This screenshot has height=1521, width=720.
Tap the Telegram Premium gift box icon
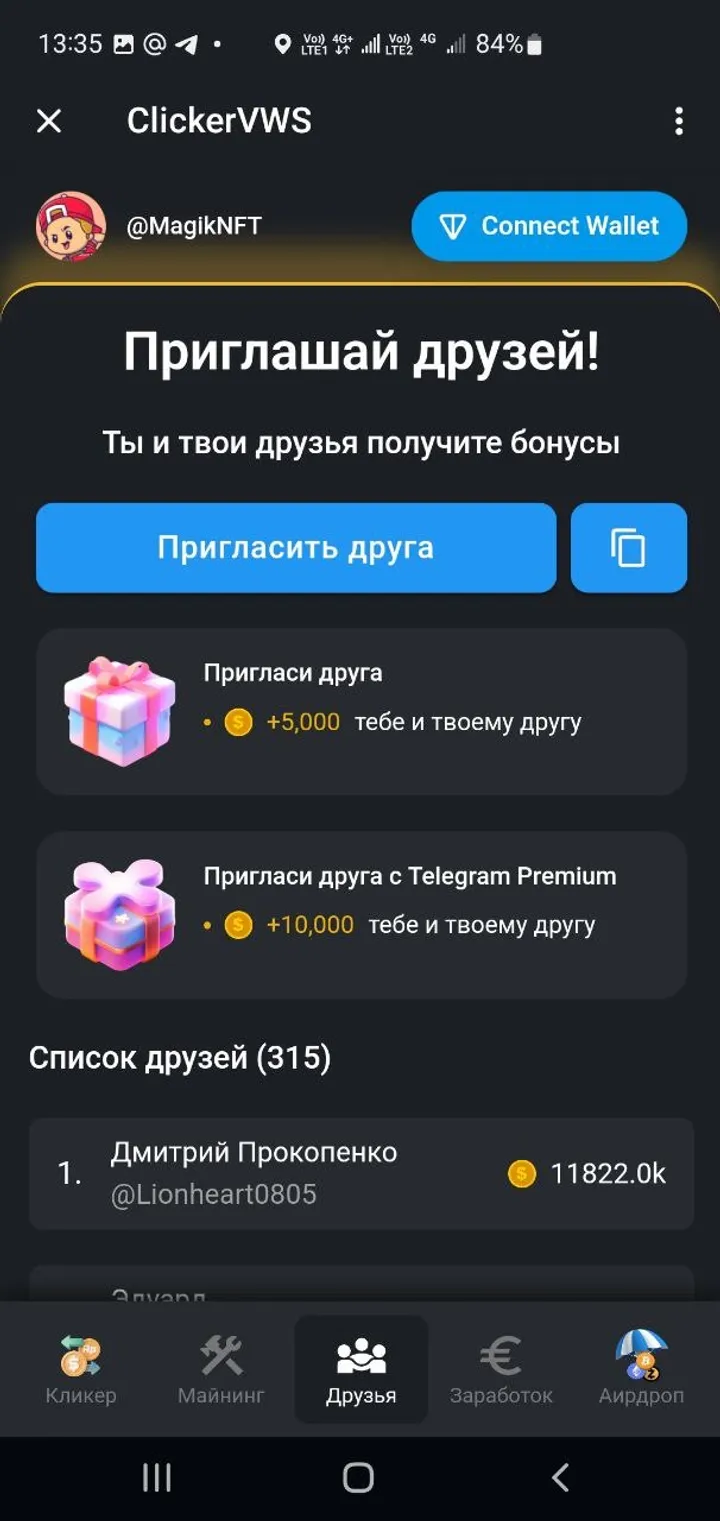tap(119, 914)
